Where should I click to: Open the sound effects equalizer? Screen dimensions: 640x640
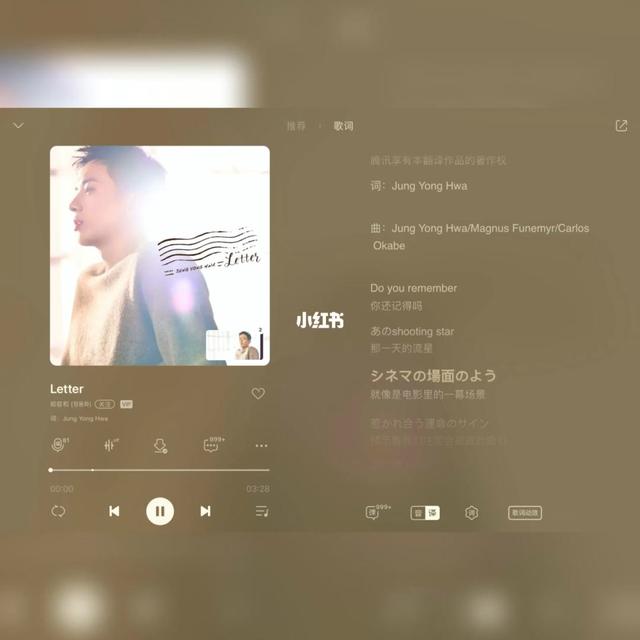(110, 445)
